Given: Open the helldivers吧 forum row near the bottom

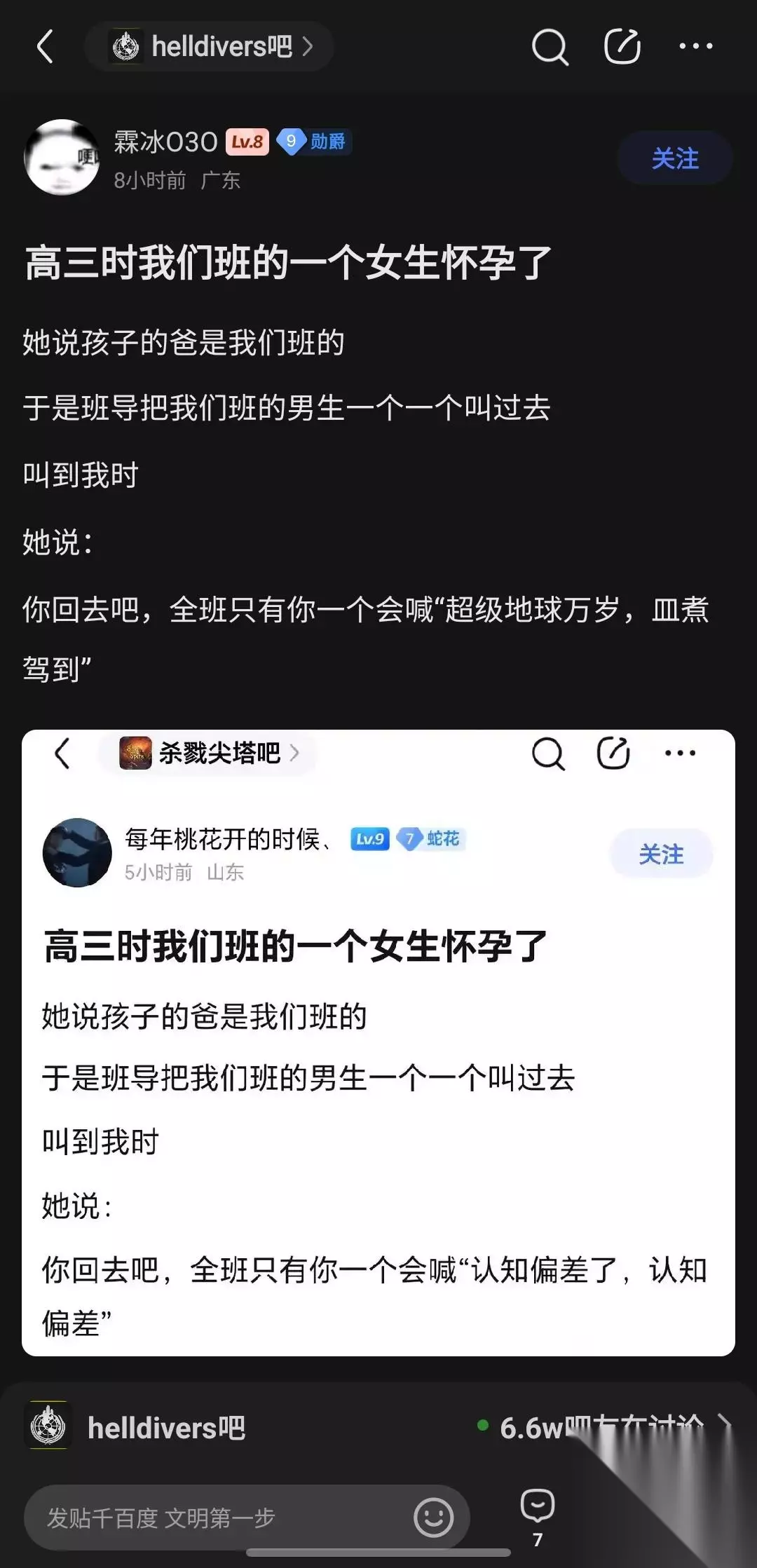Looking at the screenshot, I should coord(378,1426).
